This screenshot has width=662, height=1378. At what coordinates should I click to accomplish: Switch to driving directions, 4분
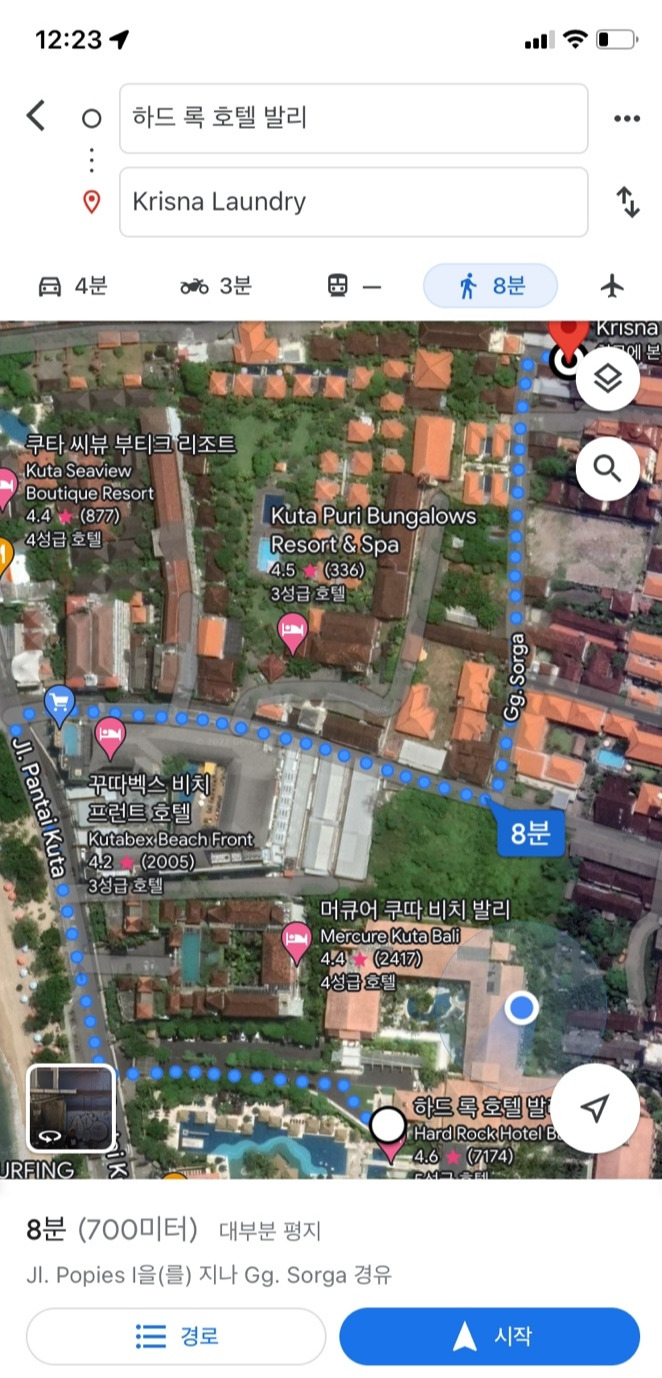click(72, 286)
